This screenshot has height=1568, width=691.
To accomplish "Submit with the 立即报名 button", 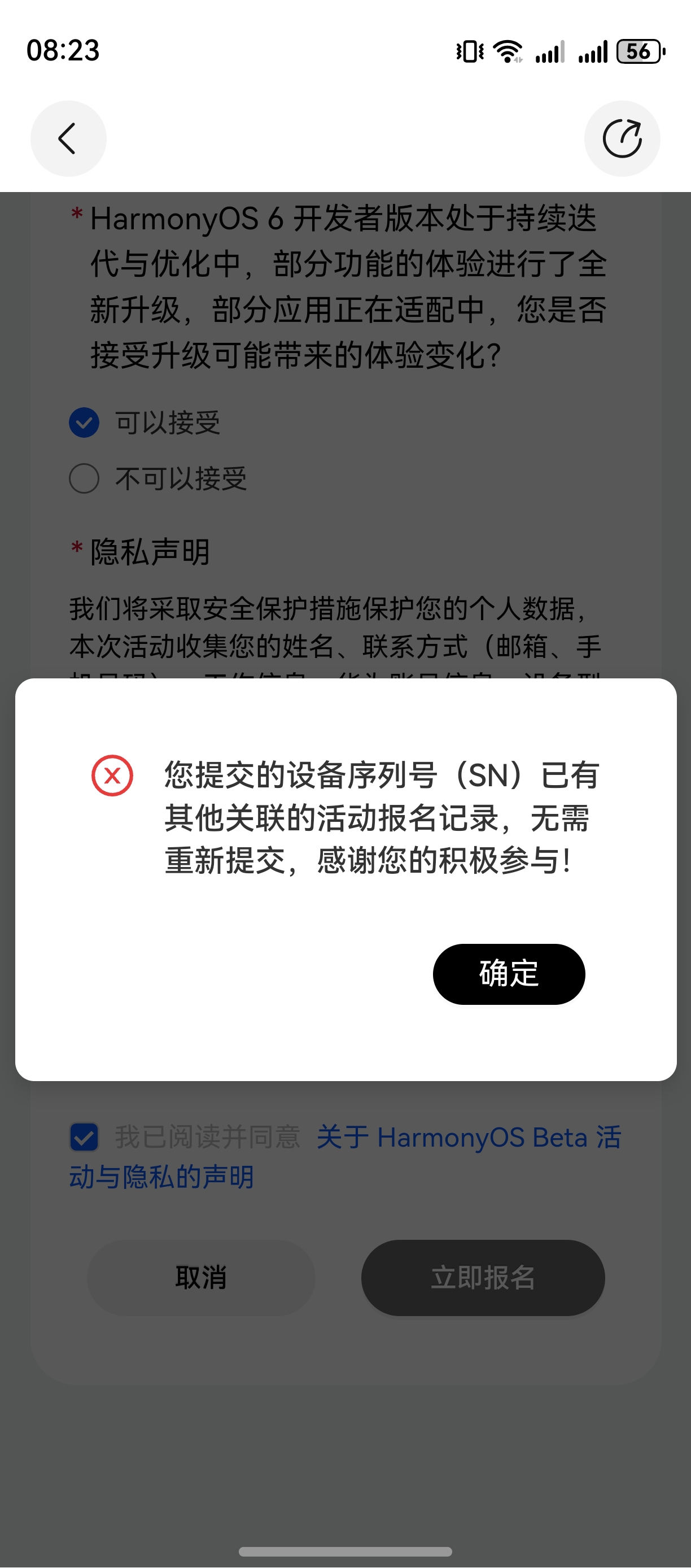I will (483, 1277).
